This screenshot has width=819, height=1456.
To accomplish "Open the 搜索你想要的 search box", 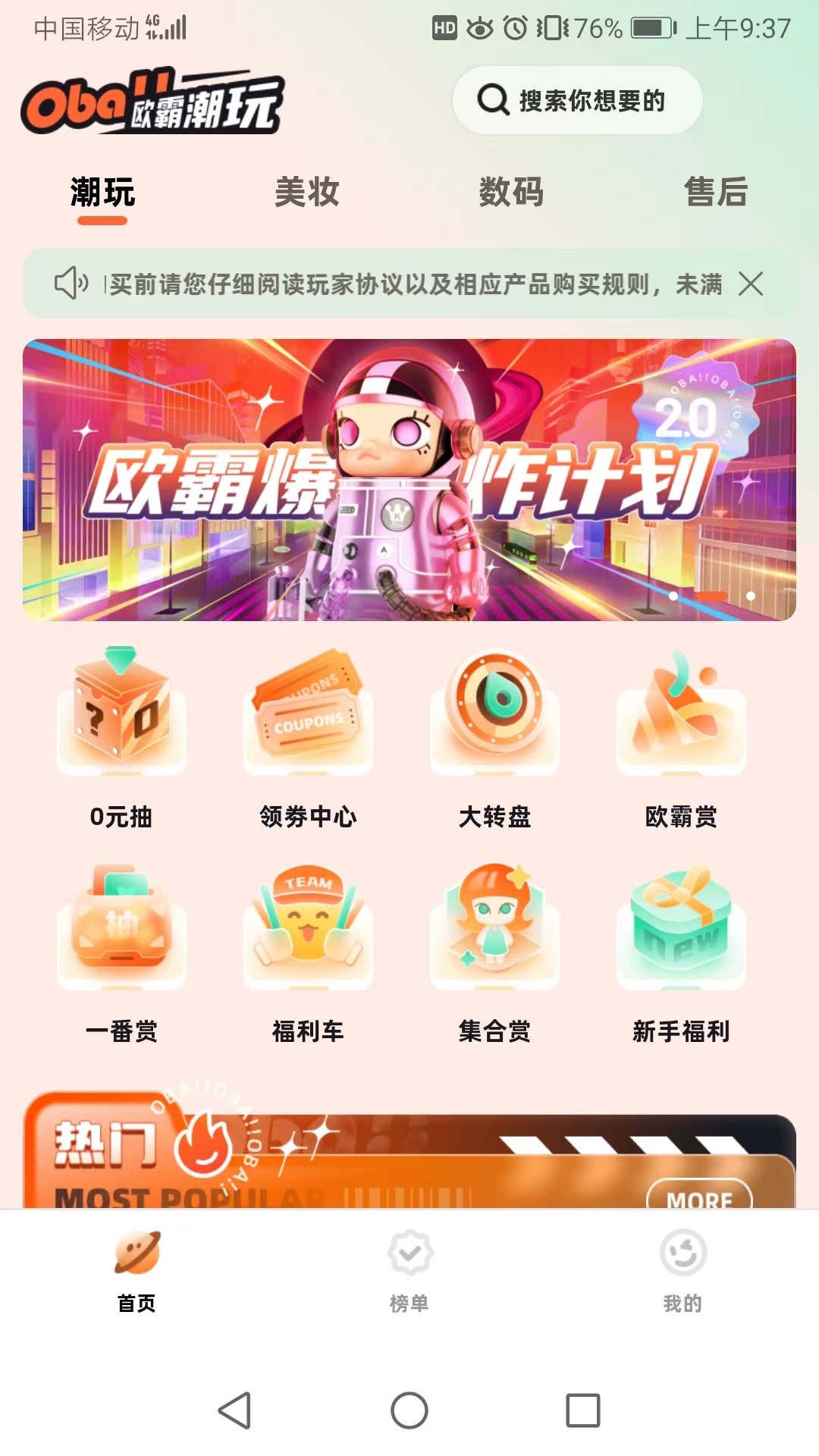I will point(578,100).
